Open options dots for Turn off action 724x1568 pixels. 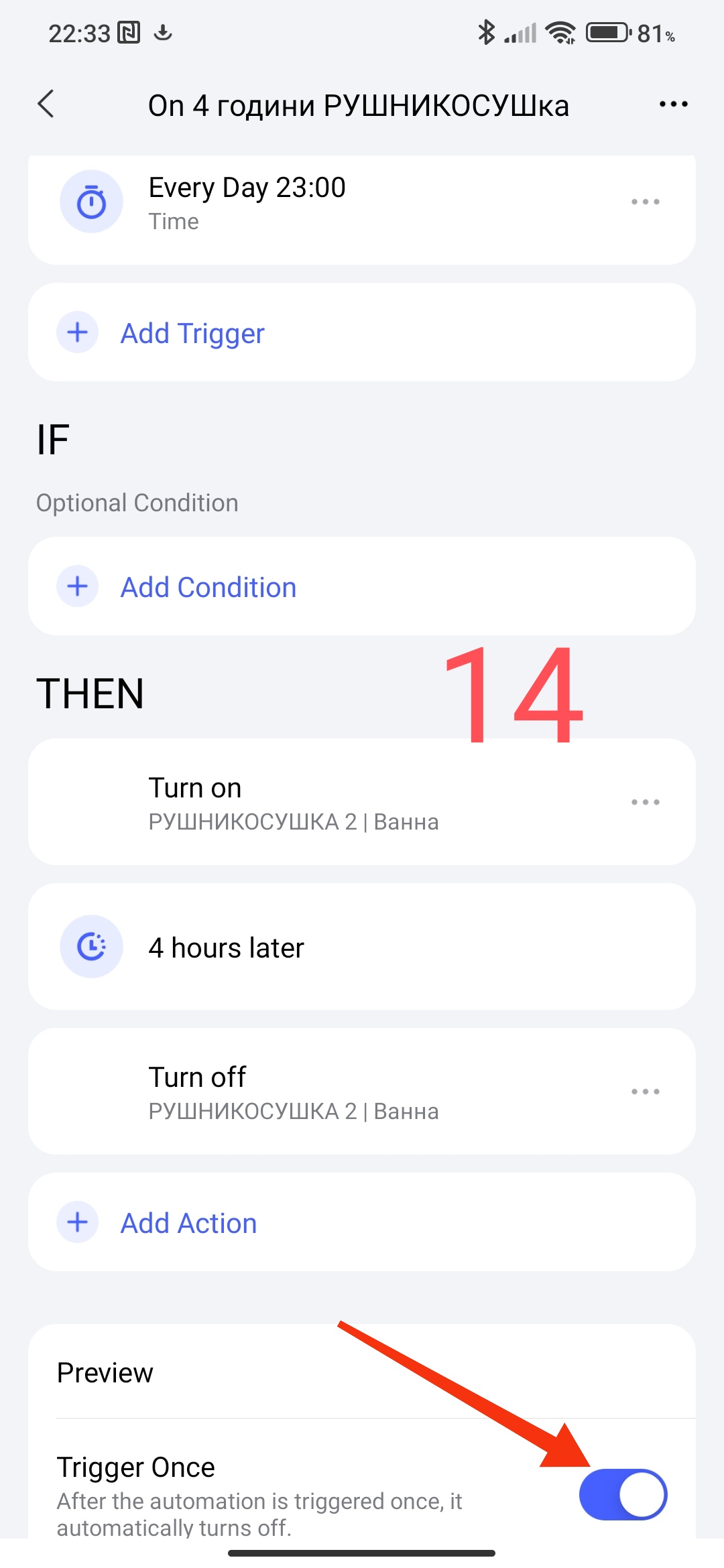(645, 1092)
